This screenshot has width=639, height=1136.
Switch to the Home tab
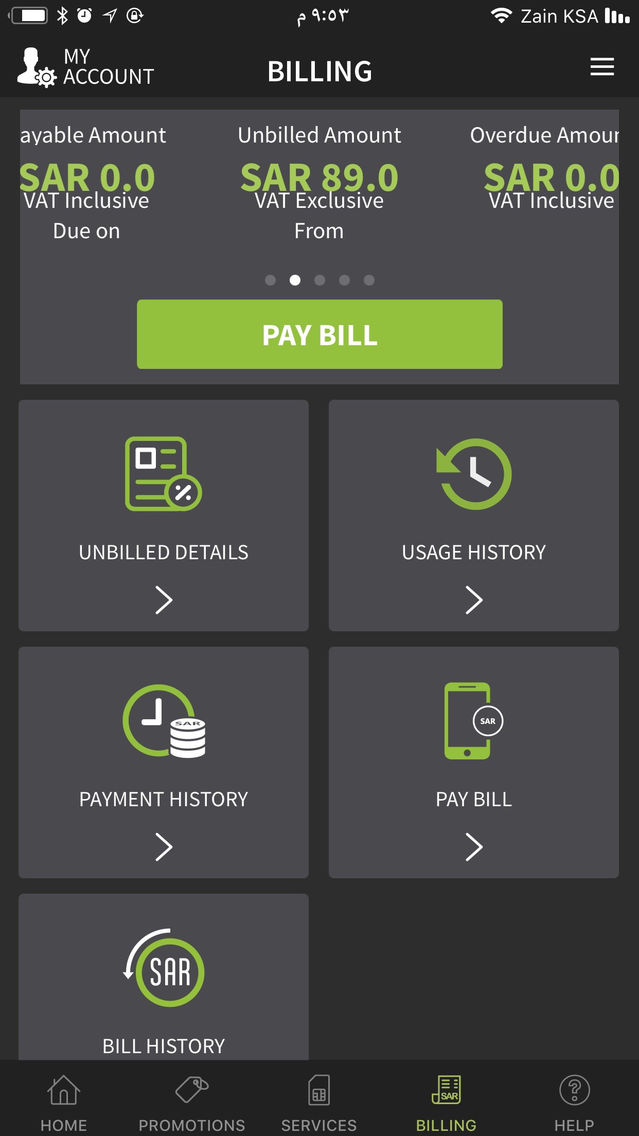(64, 1103)
